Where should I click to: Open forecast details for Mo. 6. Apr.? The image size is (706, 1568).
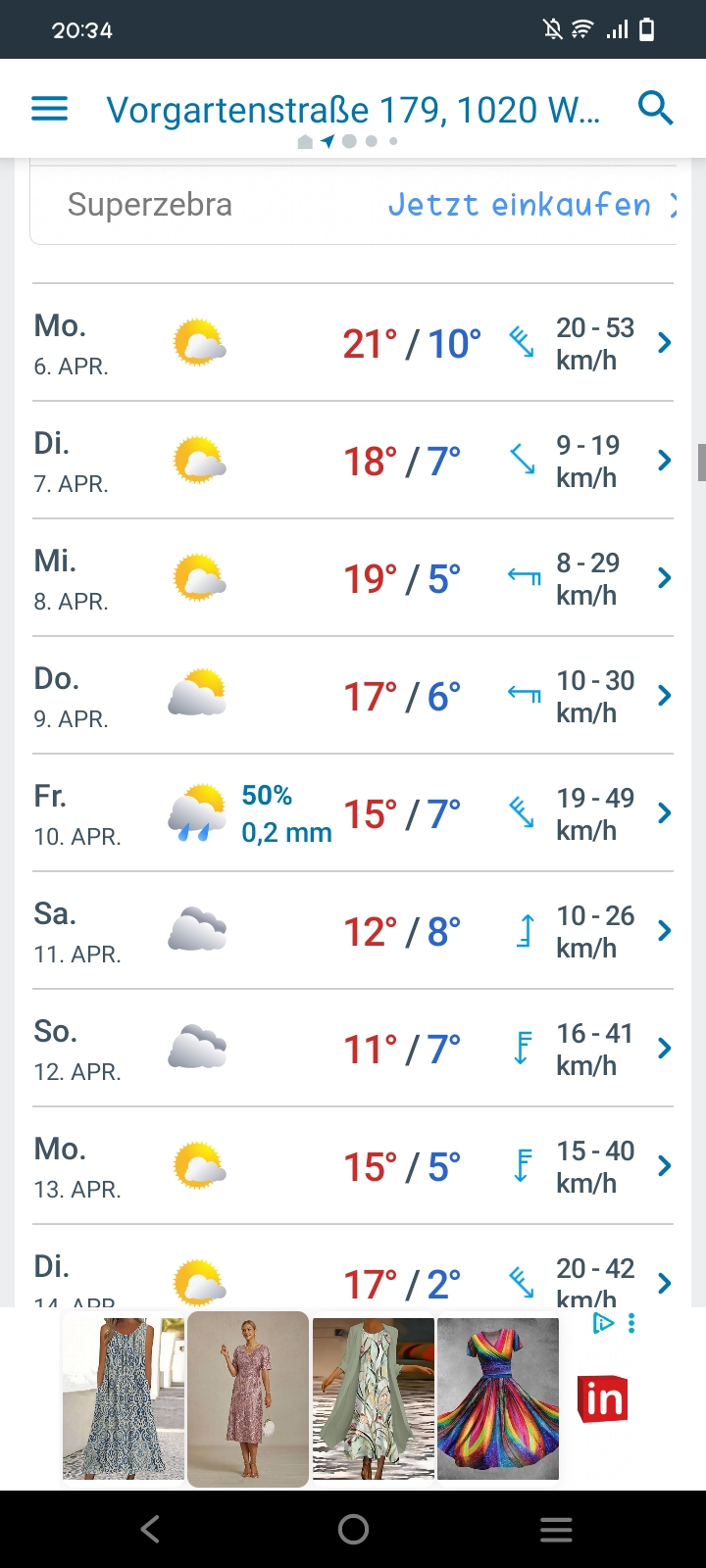tap(353, 343)
